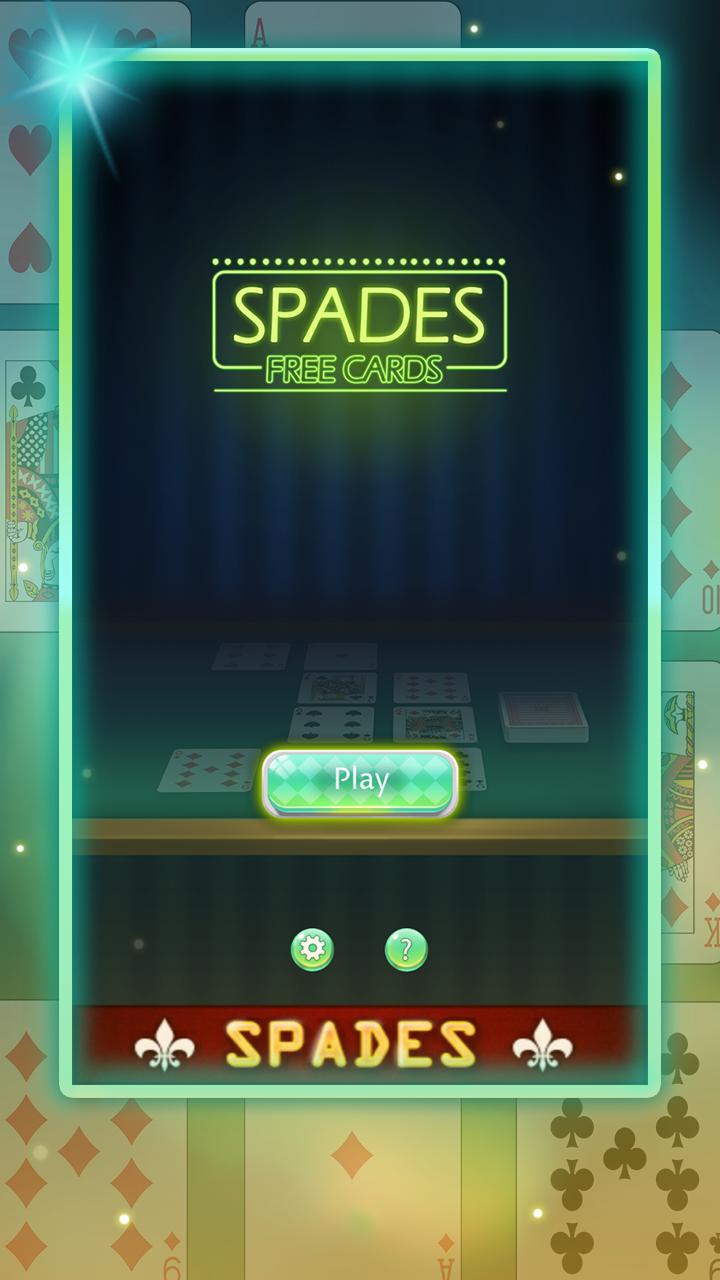The height and width of the screenshot is (1280, 720).
Task: Start the game with the Play button
Action: (360, 782)
